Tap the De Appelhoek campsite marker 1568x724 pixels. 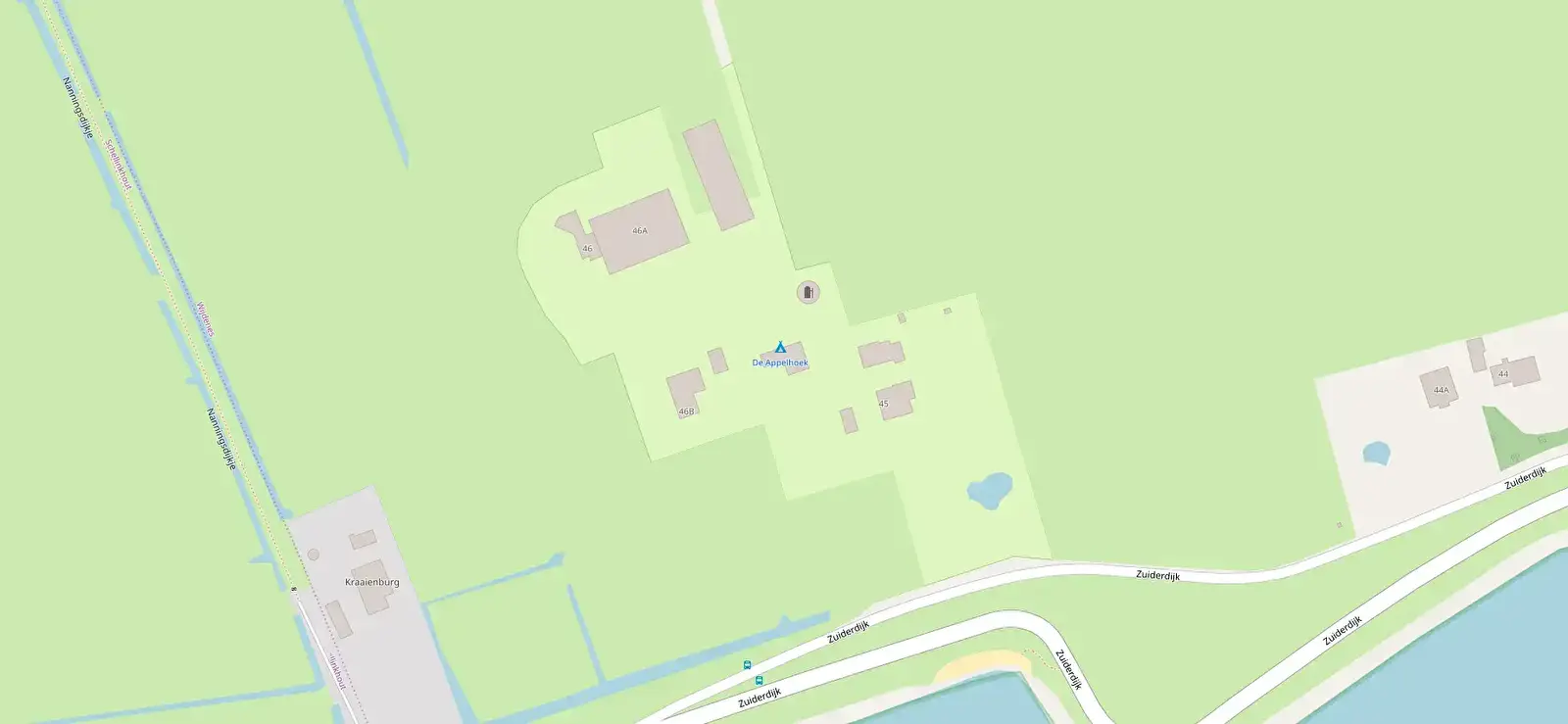(x=780, y=347)
